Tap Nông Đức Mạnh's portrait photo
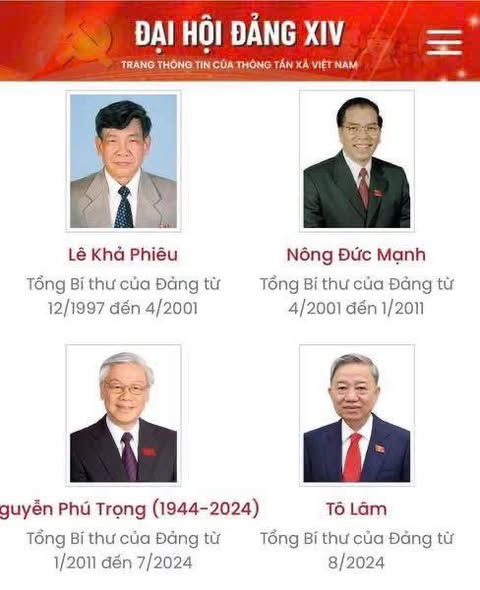Screen dimensions: 480x590 coord(357,161)
